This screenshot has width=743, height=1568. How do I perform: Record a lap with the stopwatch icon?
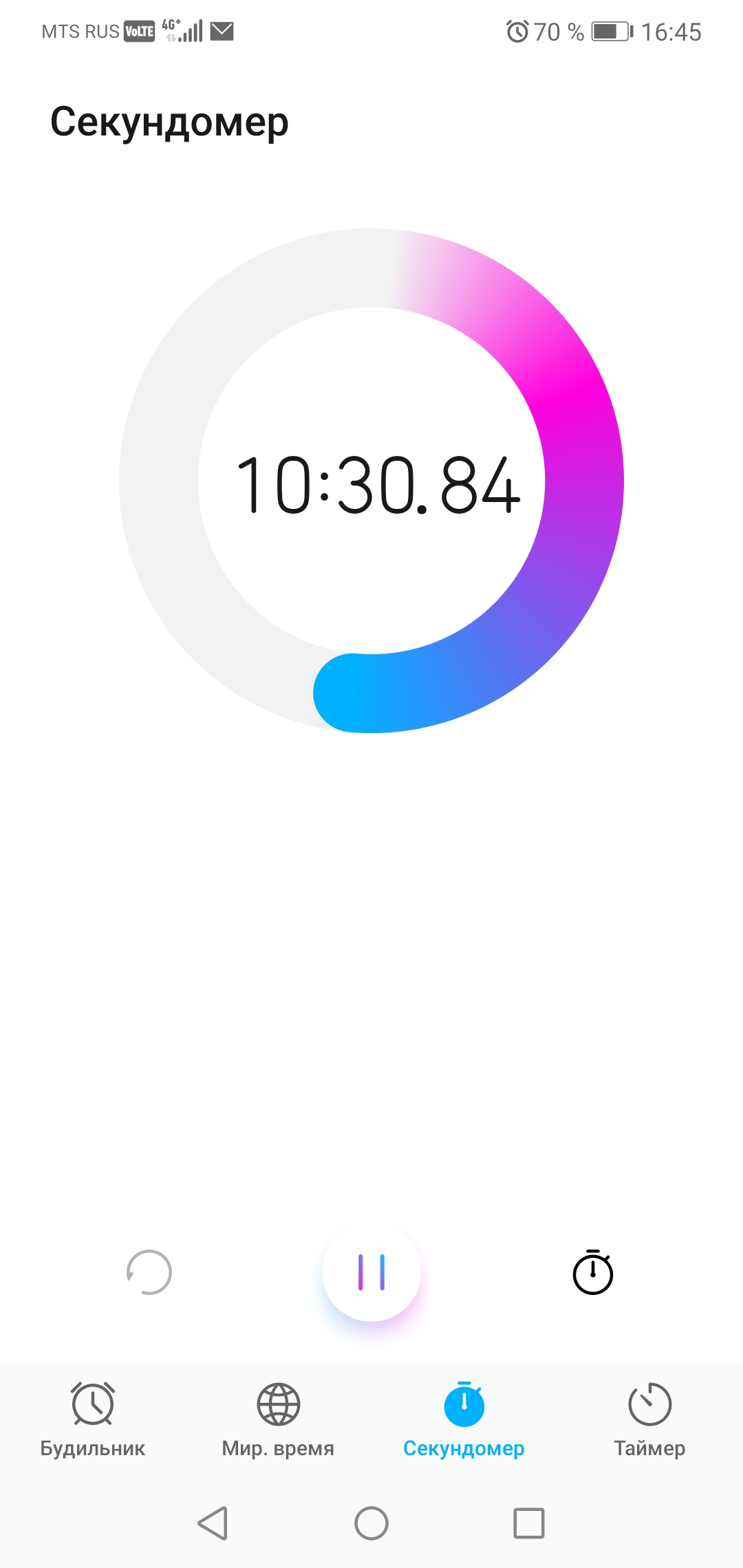tap(592, 1272)
